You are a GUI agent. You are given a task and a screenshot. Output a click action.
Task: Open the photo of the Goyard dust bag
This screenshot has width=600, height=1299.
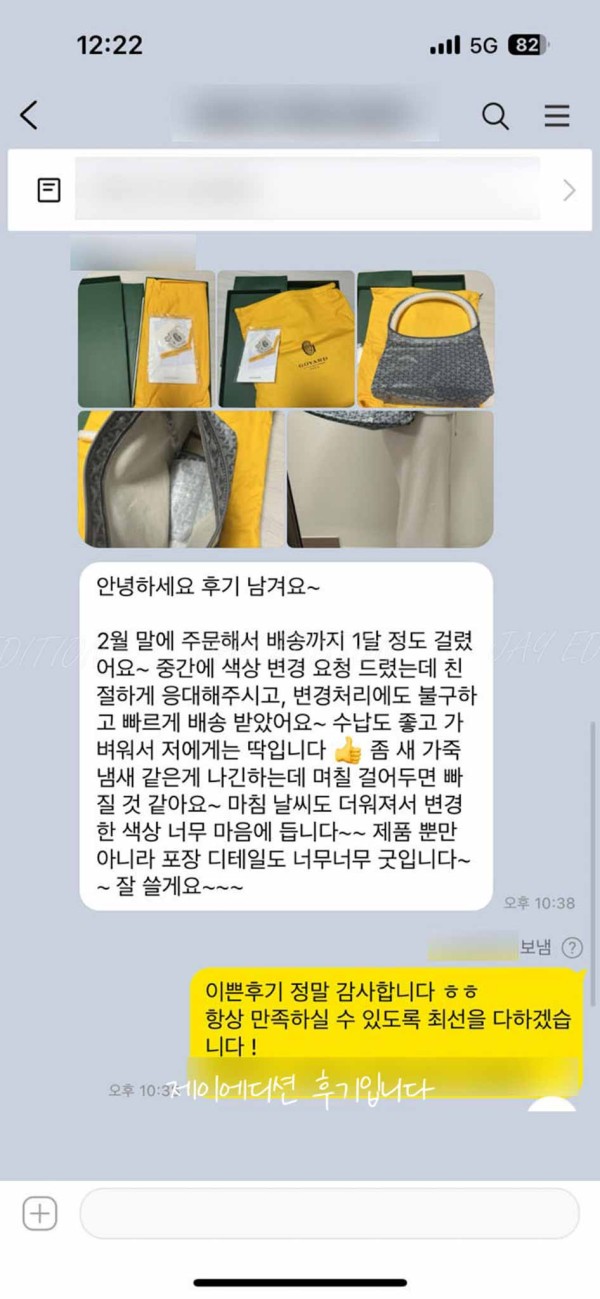[x=286, y=338]
